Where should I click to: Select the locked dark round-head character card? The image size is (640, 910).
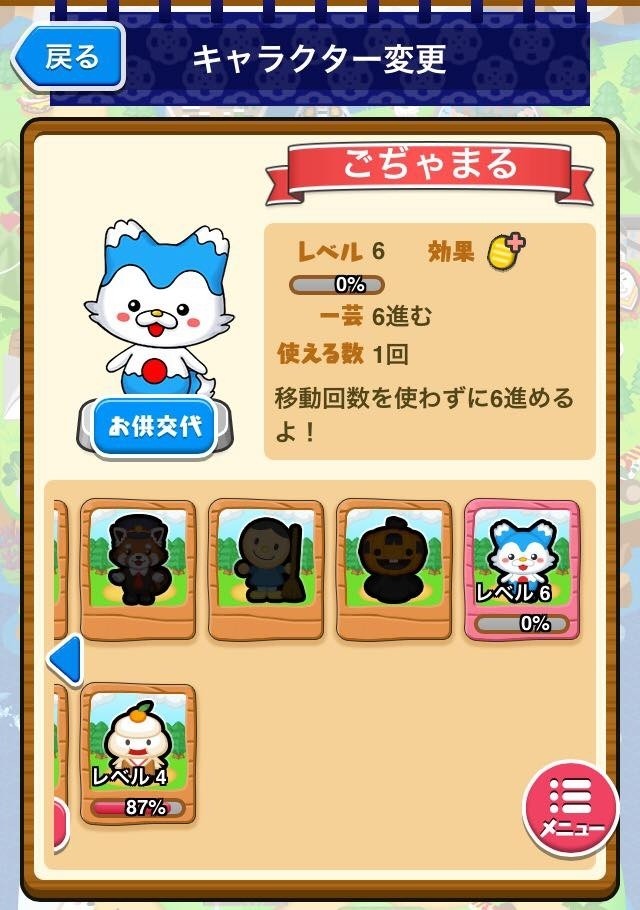click(x=394, y=570)
